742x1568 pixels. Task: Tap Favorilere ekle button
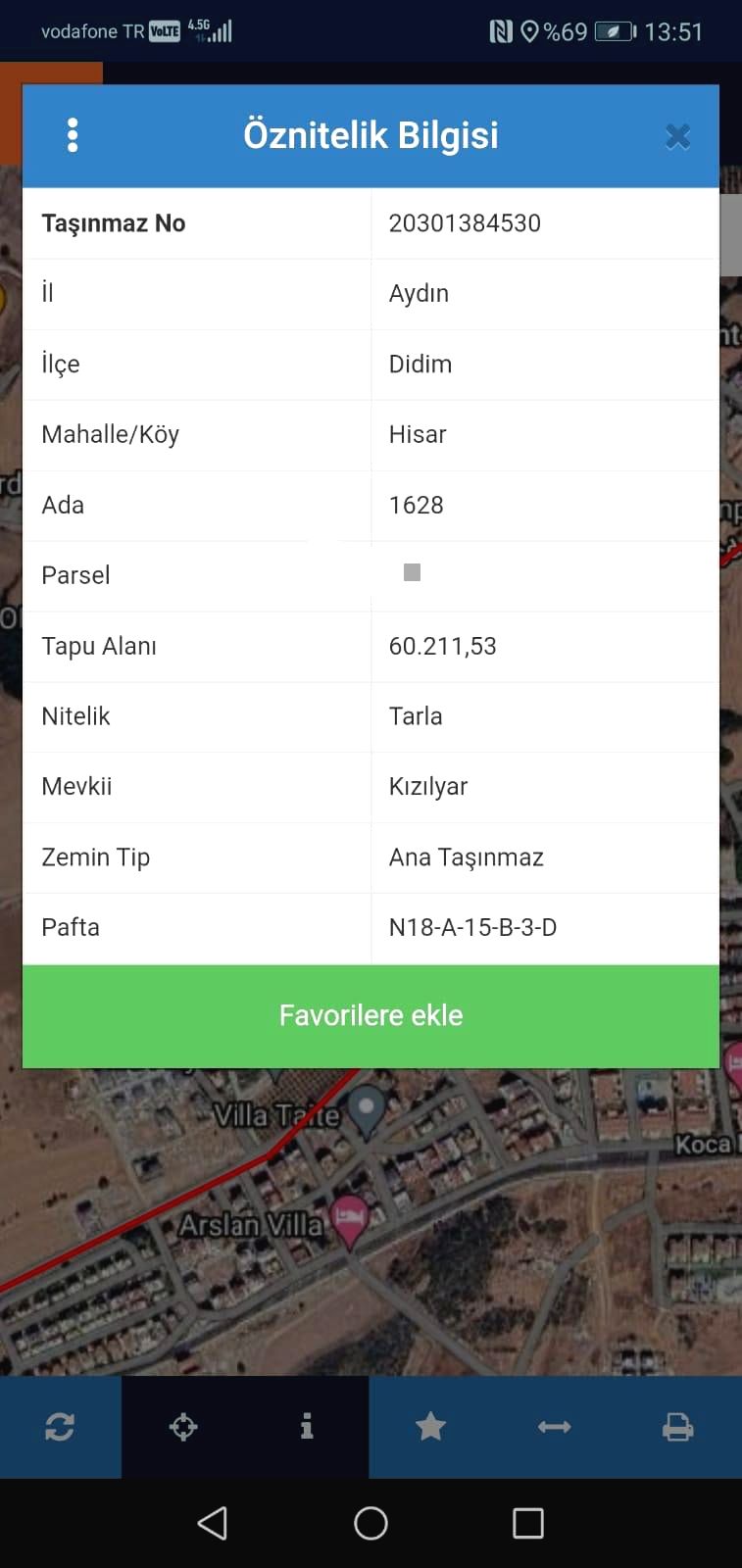coord(371,1016)
